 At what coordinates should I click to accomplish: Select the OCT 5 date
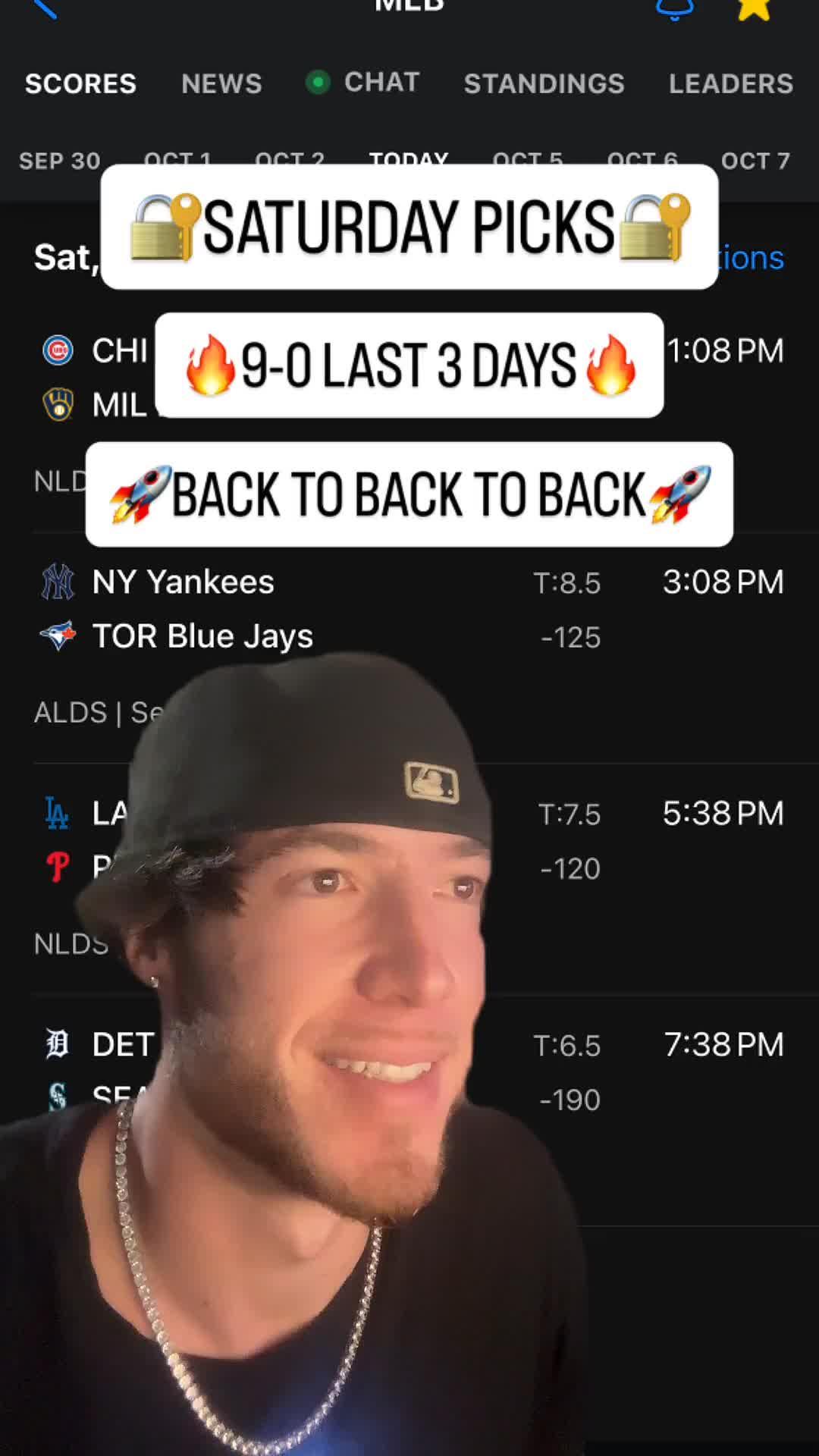click(x=527, y=161)
